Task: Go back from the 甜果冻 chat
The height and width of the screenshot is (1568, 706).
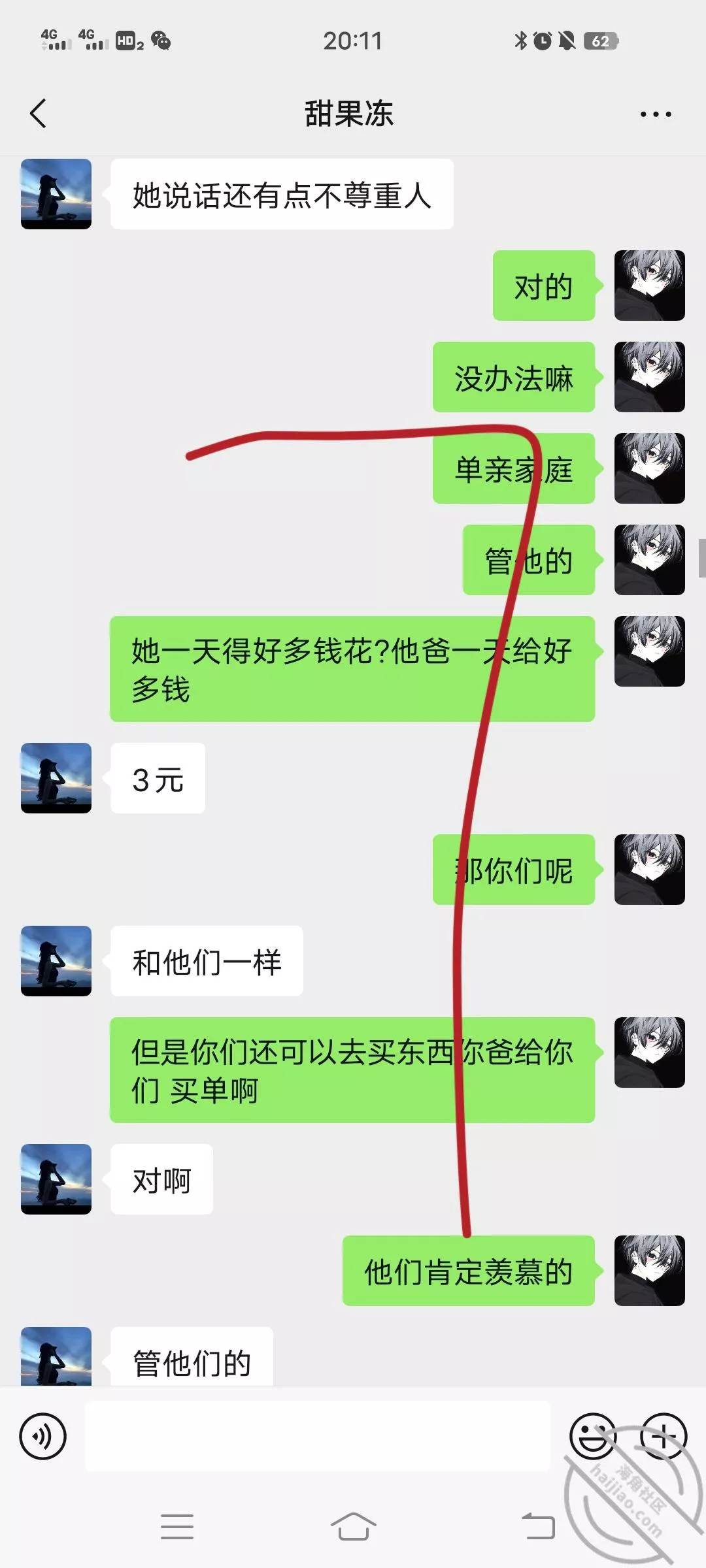Action: point(39,114)
